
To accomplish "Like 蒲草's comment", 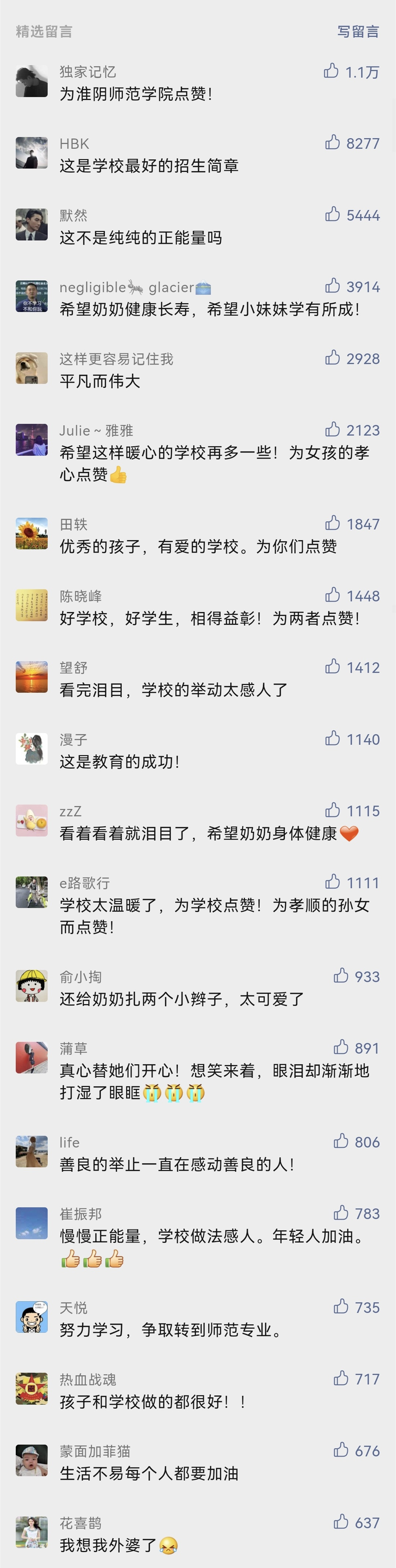I will pos(341,1048).
